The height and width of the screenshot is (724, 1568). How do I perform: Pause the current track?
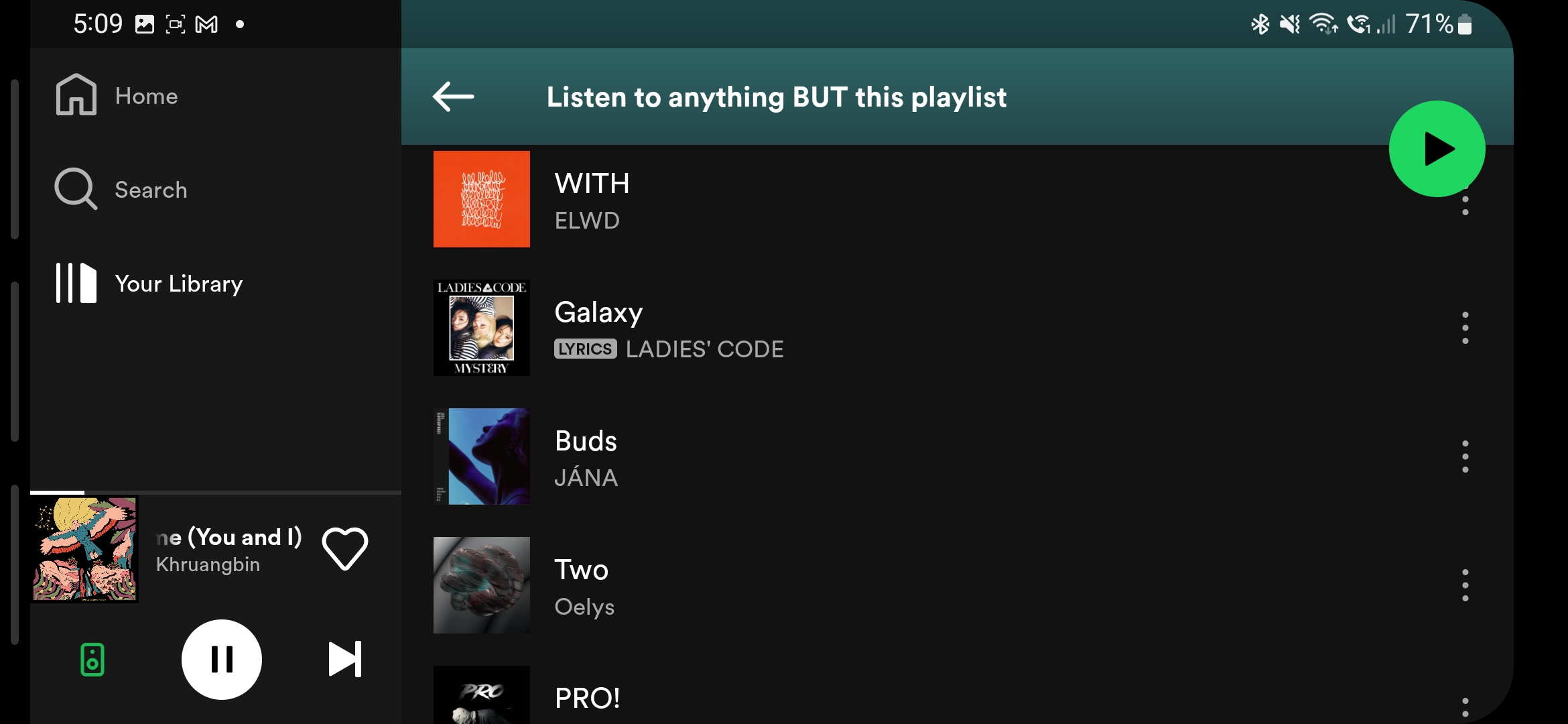[x=221, y=660]
